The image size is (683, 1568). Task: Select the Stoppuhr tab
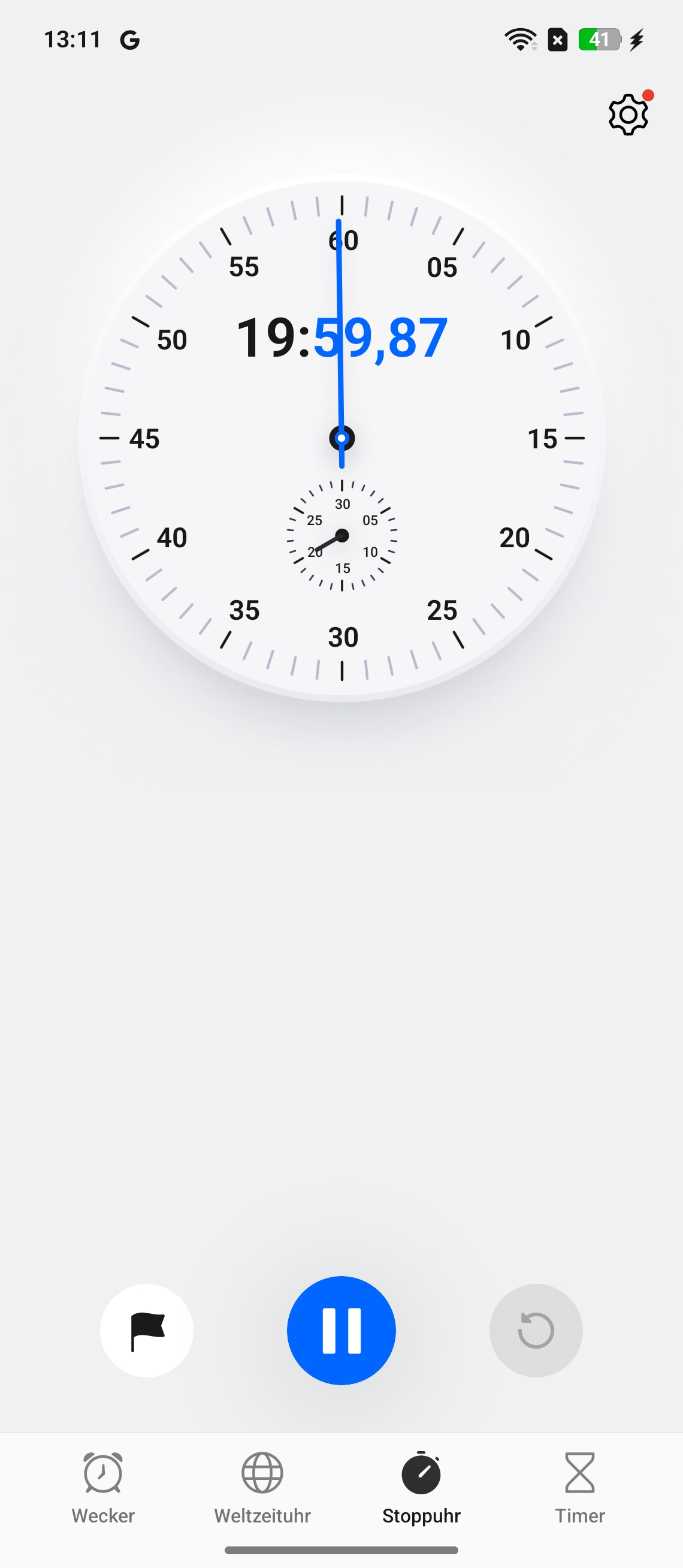[421, 1488]
